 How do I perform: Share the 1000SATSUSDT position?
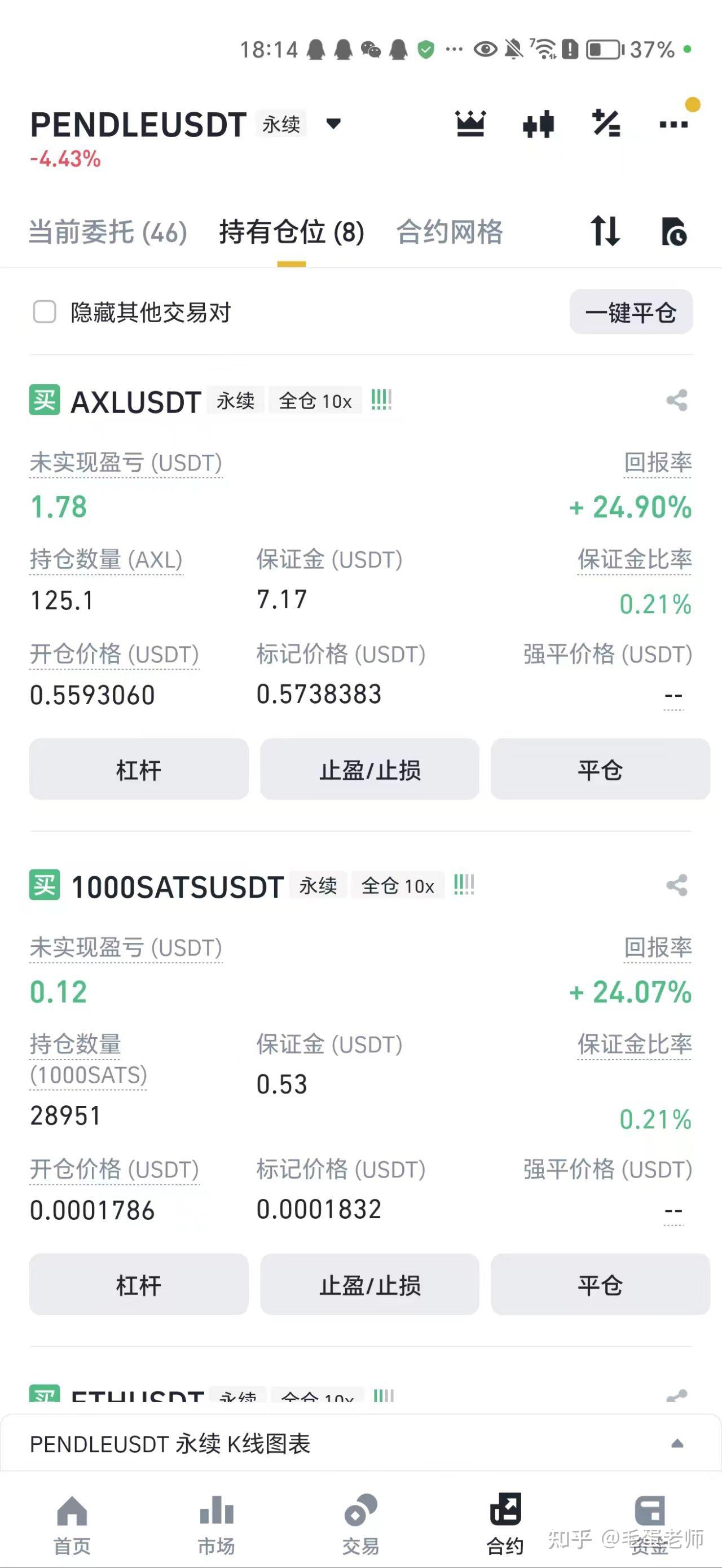[676, 886]
